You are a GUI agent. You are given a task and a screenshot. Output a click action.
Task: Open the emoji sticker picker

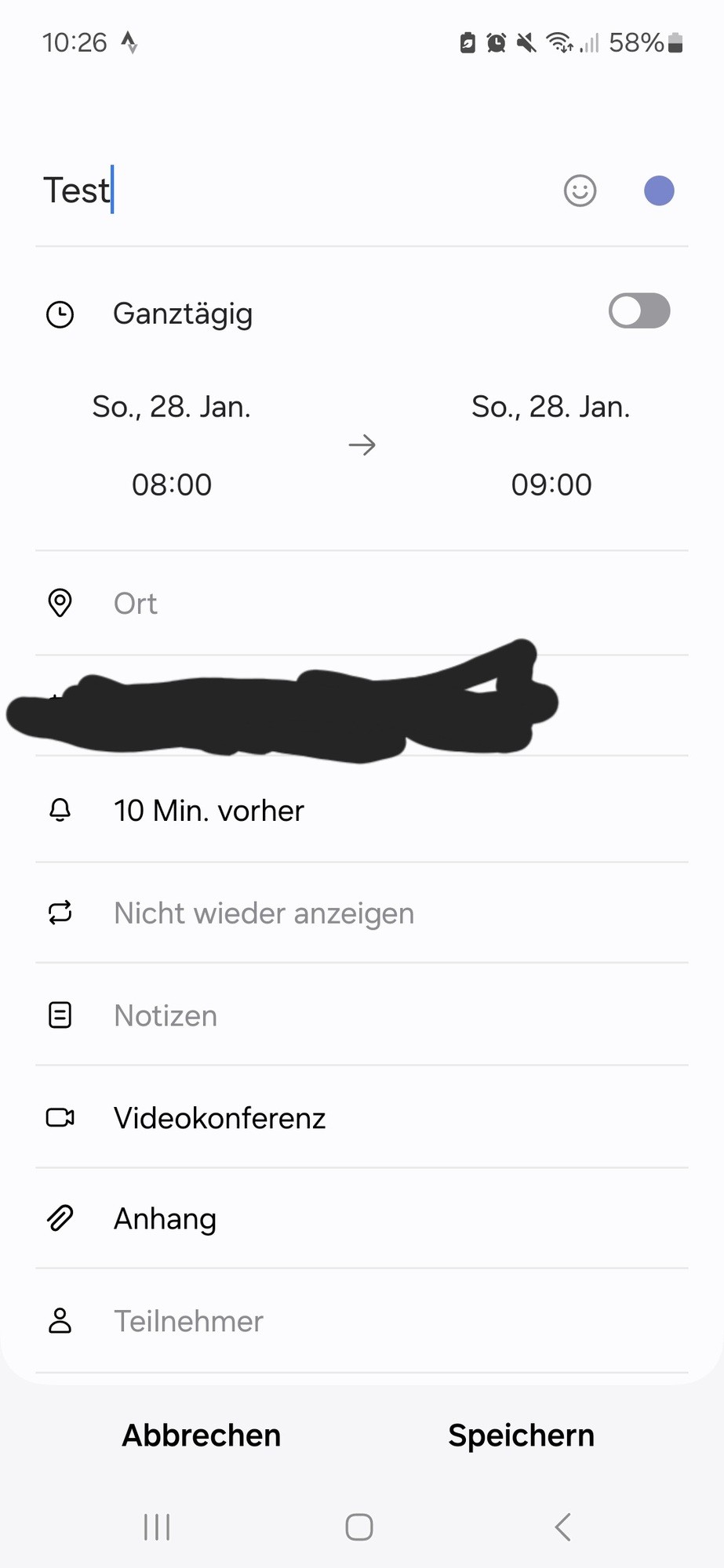tap(580, 191)
